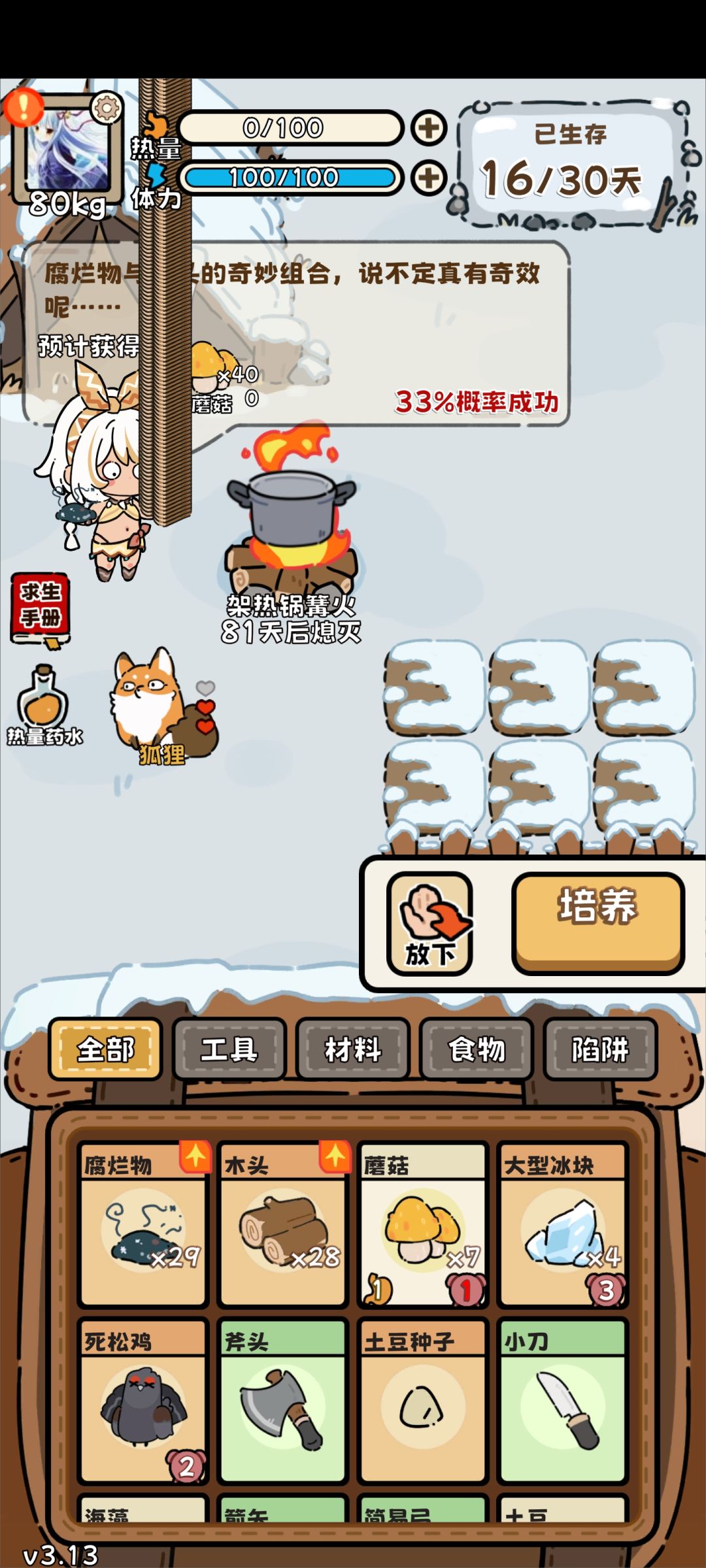This screenshot has height=1568, width=706.
Task: Select the 斧头 axe item card
Action: pos(283,1401)
